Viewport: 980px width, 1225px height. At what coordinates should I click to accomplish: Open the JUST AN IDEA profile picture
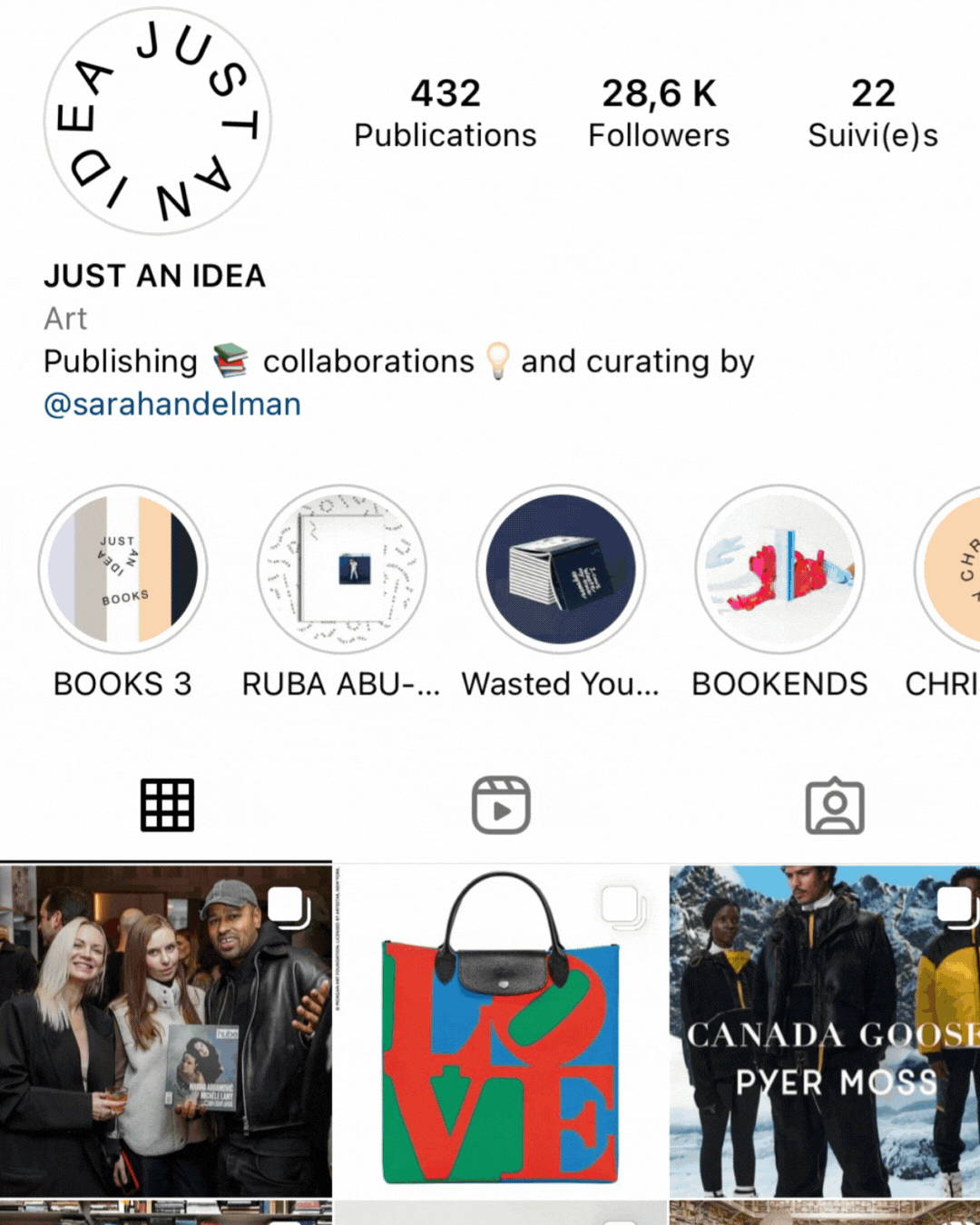(157, 122)
